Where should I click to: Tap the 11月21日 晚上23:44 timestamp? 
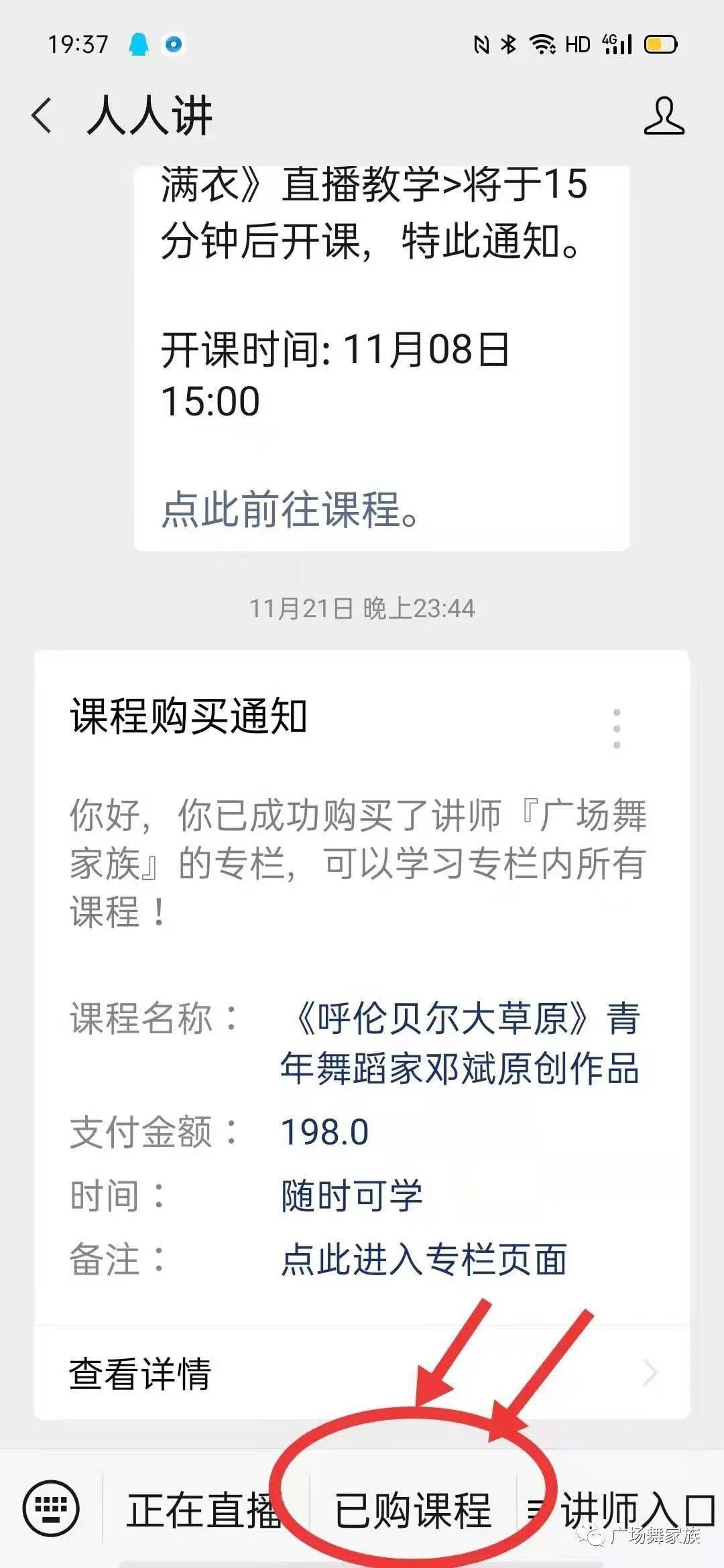362,608
